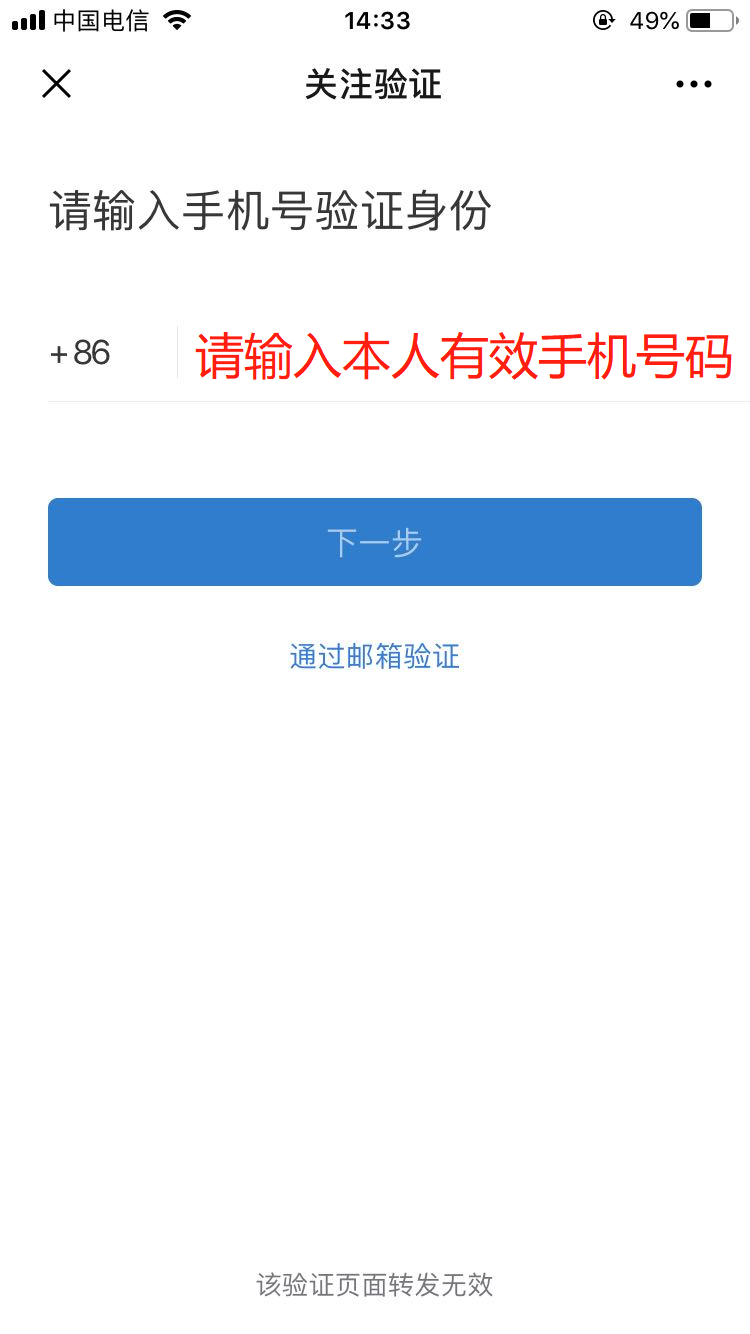Tap the phone number input field
This screenshot has height=1334, width=750.
pos(463,356)
